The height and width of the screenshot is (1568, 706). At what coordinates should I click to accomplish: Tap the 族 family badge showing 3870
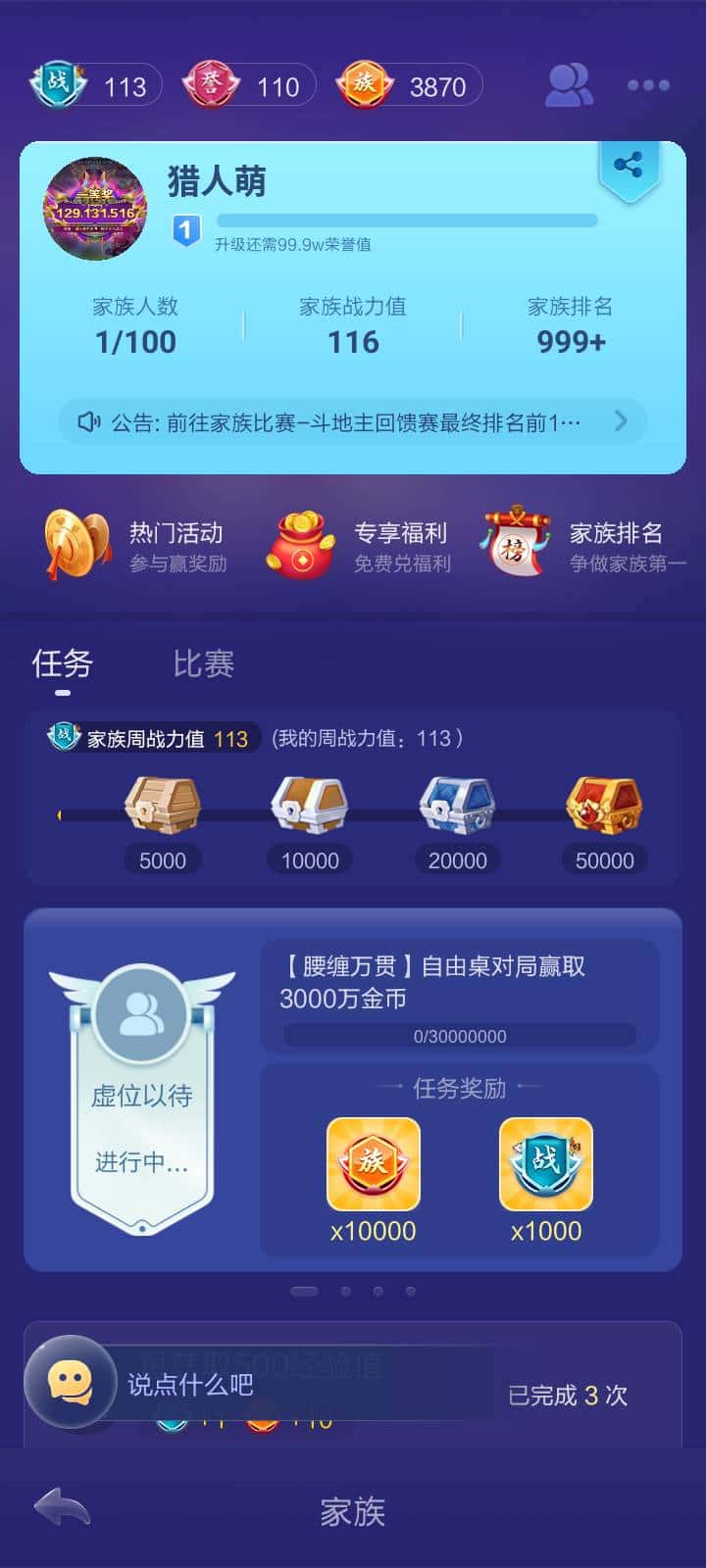(365, 83)
